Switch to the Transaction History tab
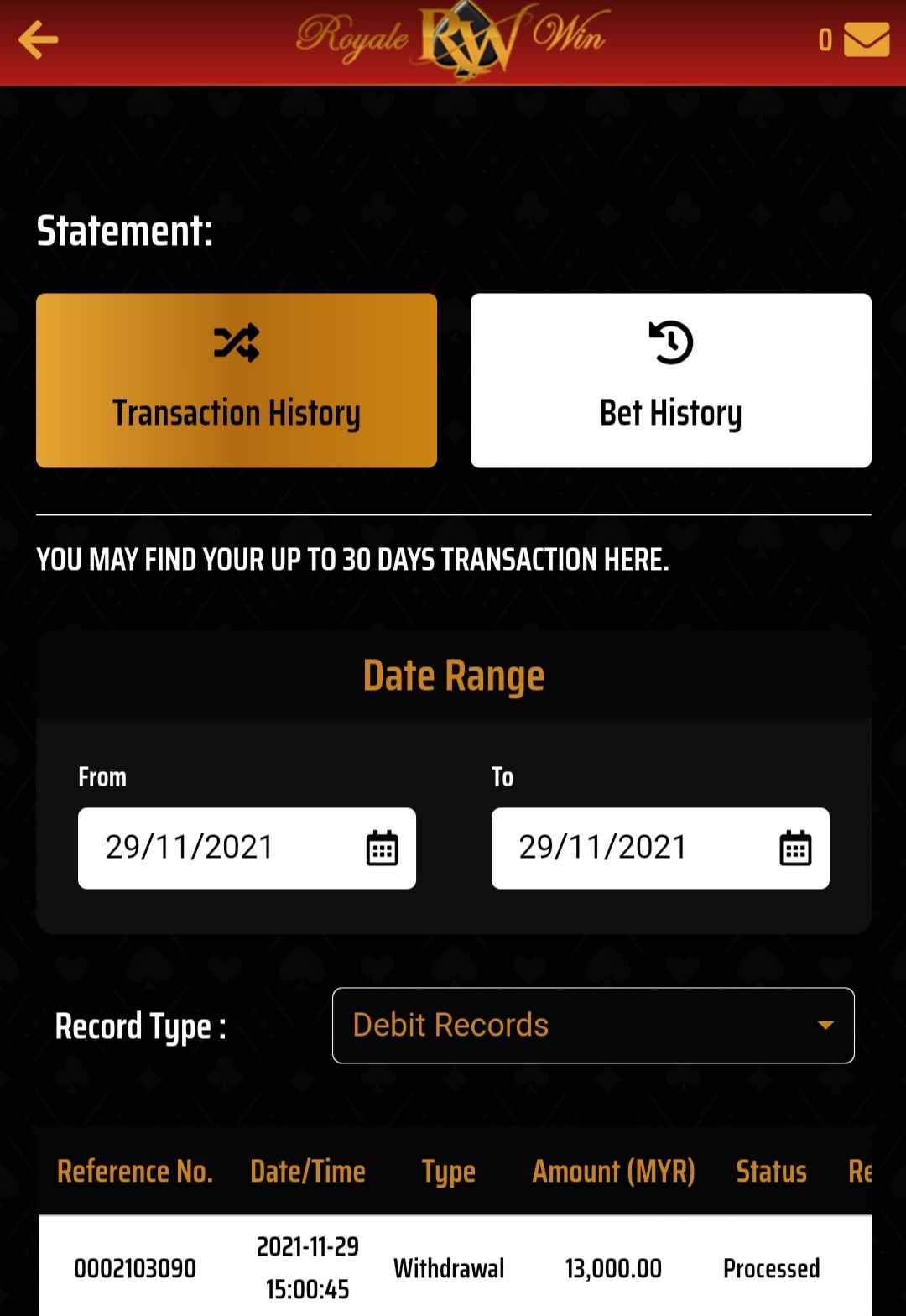 [237, 380]
